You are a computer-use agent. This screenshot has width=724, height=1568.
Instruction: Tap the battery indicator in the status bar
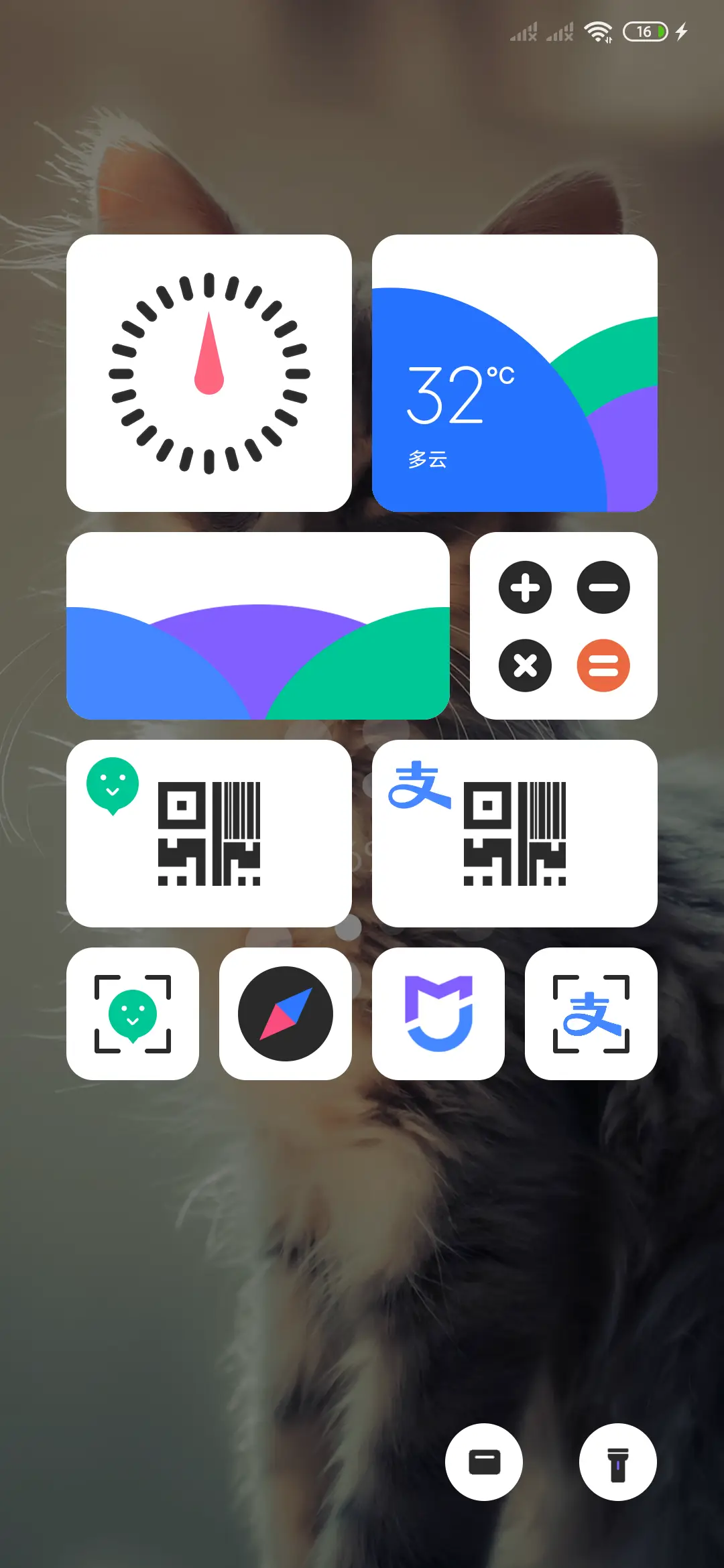tap(646, 31)
